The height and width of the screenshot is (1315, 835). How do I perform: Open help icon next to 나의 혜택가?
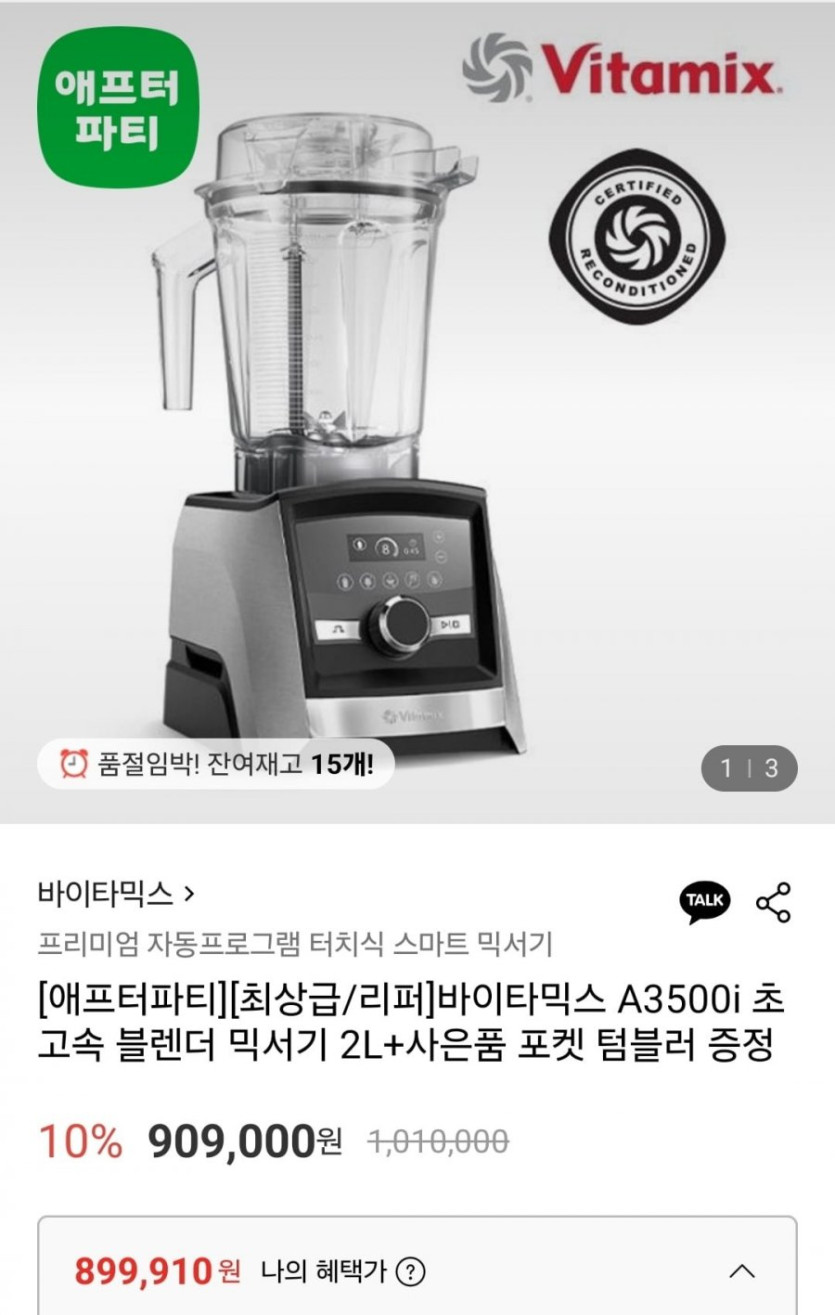pos(410,1272)
